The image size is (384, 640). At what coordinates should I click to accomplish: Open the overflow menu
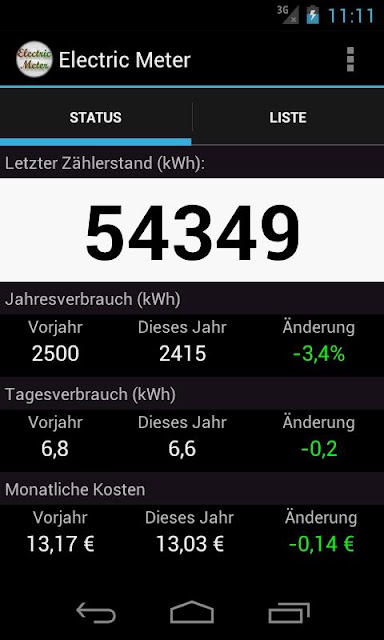(350, 60)
